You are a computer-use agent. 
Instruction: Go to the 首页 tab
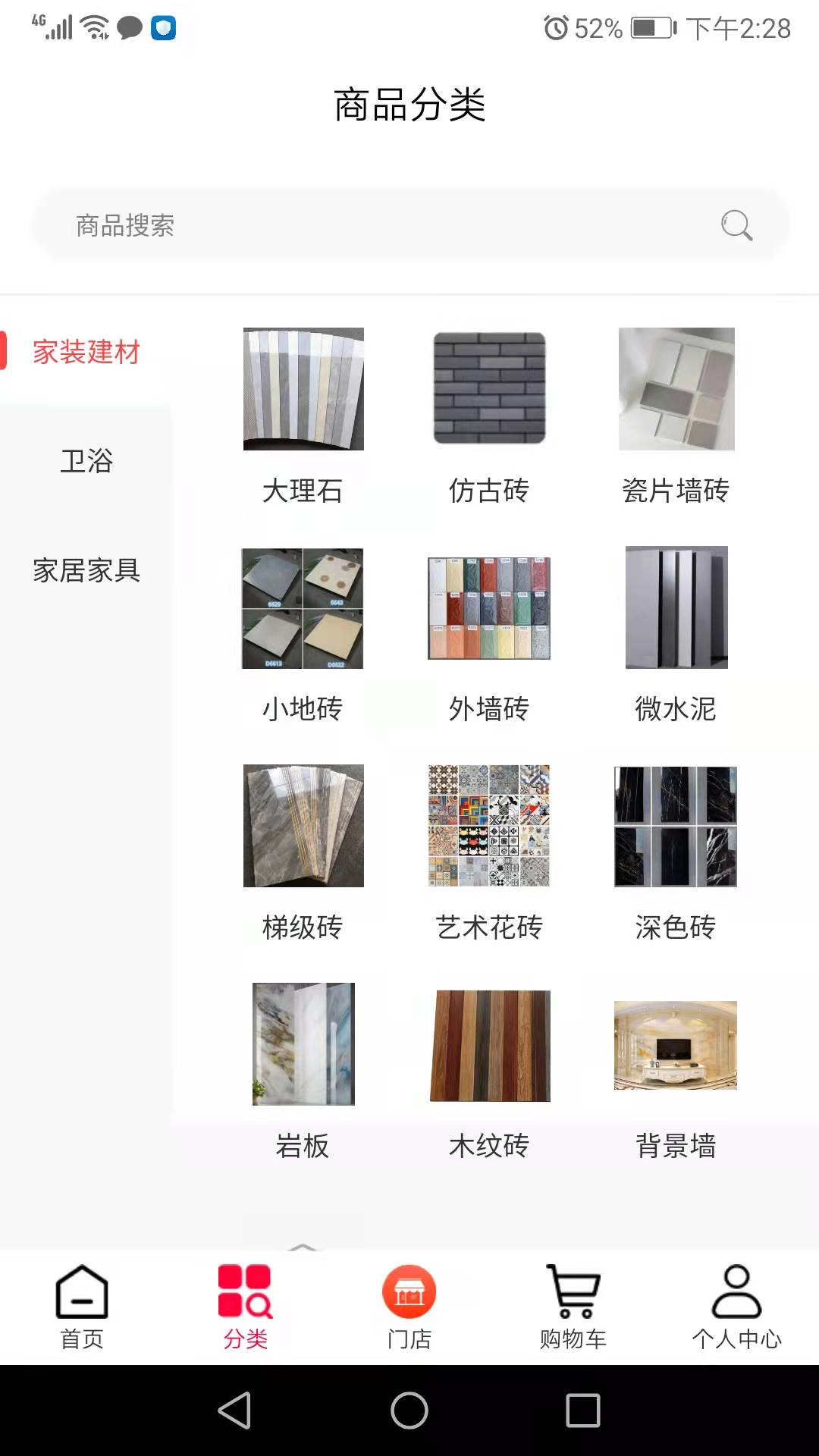[82, 1306]
